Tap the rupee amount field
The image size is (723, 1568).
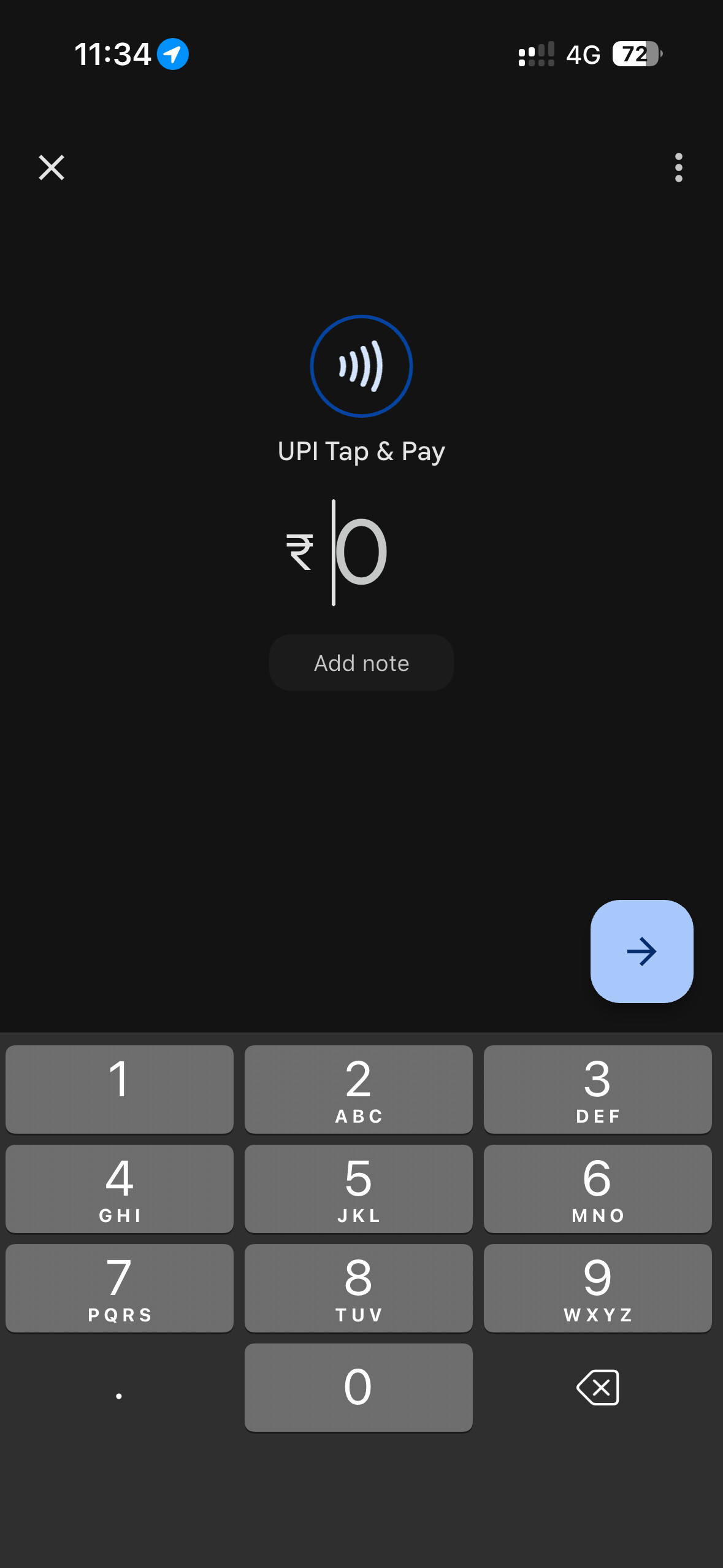point(359,552)
